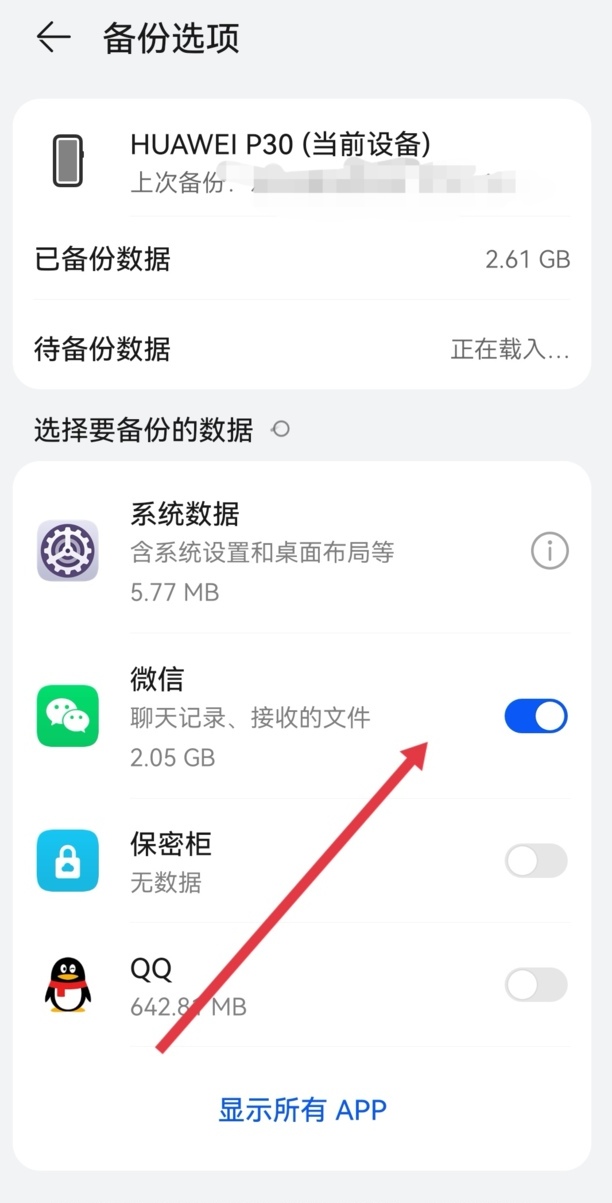Turn on QQ backup
The image size is (612, 1203).
tap(536, 985)
